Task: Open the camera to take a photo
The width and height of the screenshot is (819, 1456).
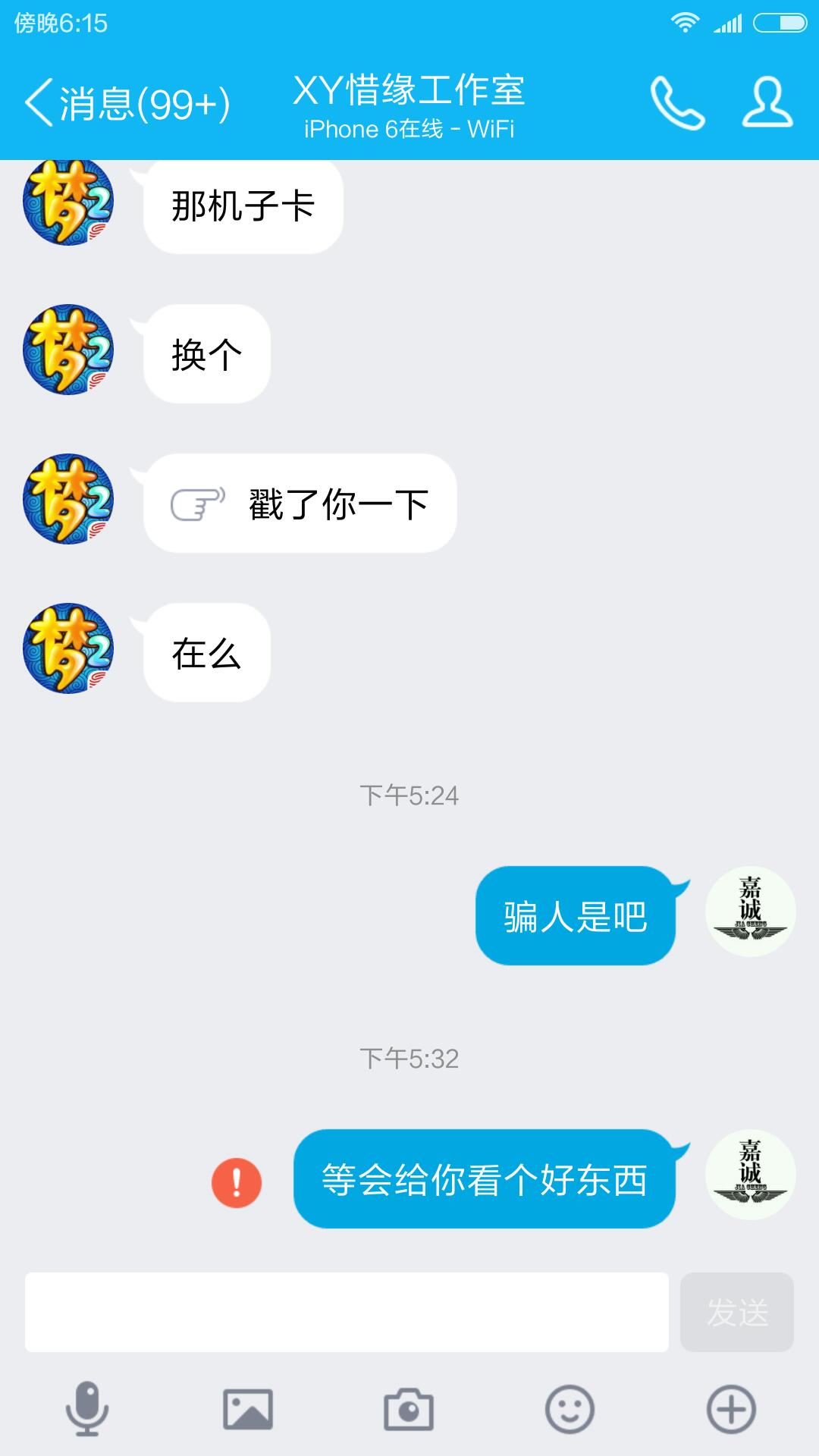Action: (x=409, y=1410)
